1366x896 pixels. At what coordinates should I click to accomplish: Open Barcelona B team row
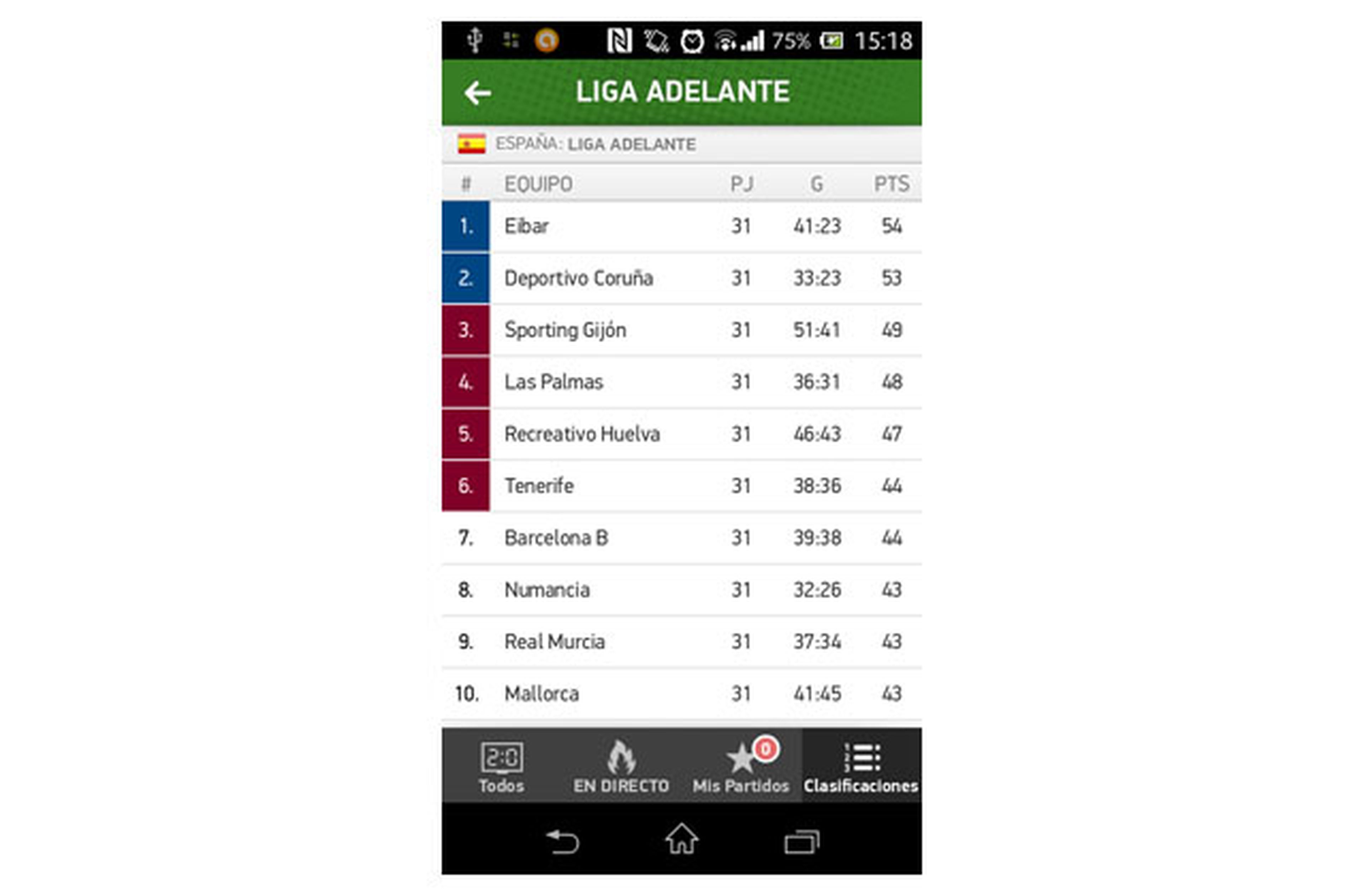[681, 538]
